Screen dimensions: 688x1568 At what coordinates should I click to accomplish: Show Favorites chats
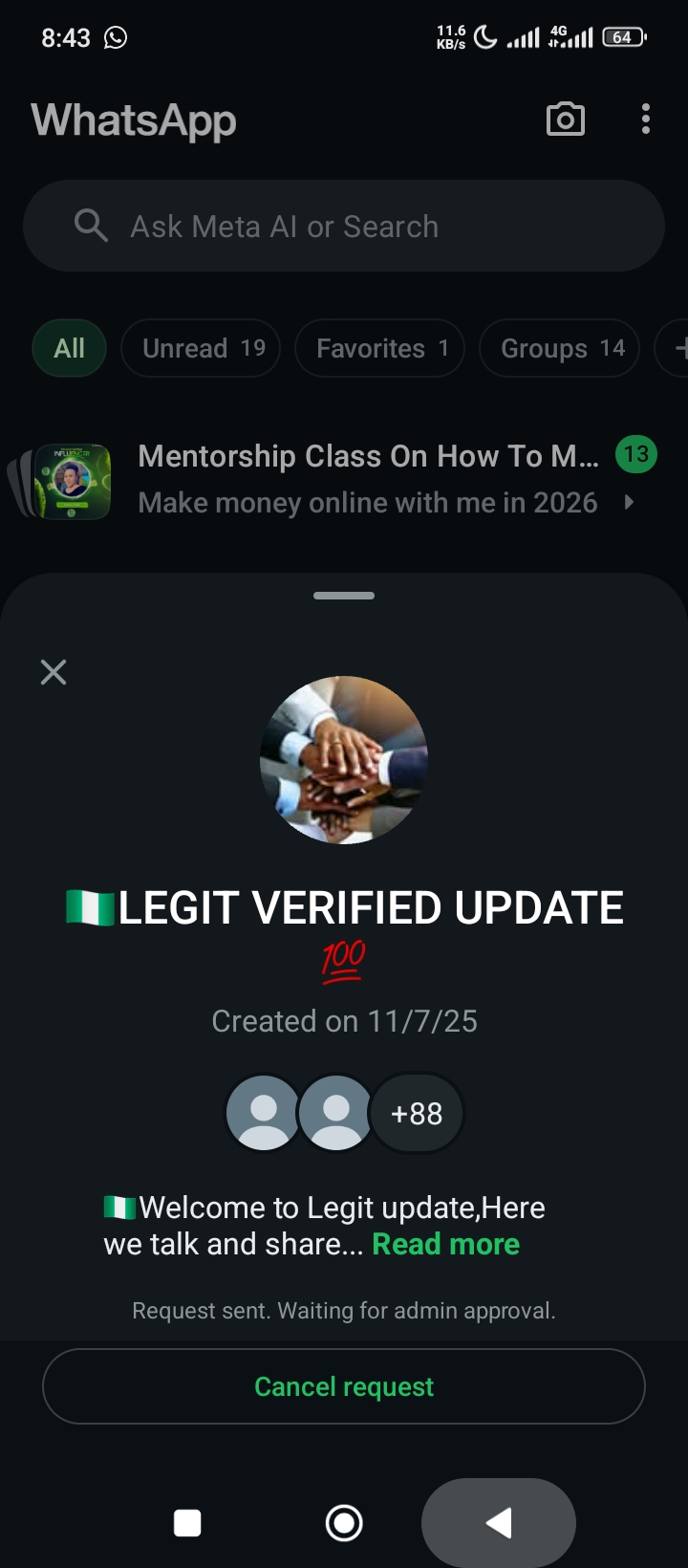(x=379, y=348)
